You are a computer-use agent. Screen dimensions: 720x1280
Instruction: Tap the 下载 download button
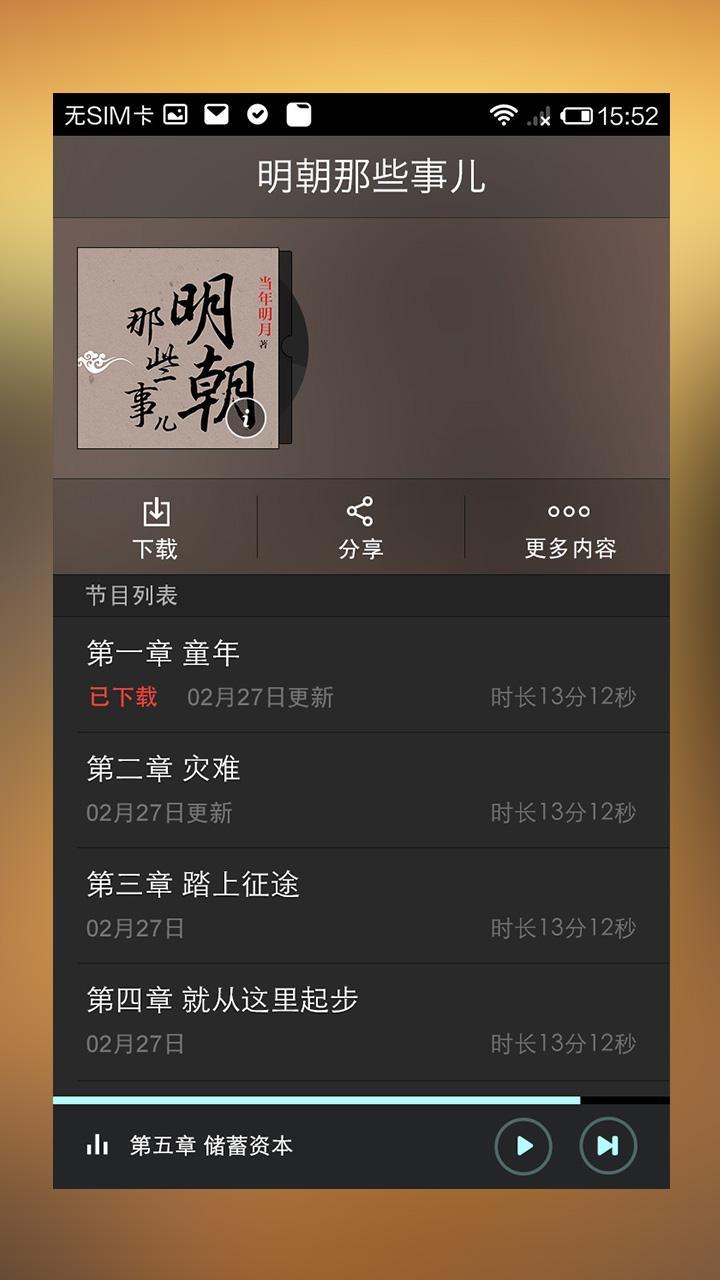coord(155,528)
